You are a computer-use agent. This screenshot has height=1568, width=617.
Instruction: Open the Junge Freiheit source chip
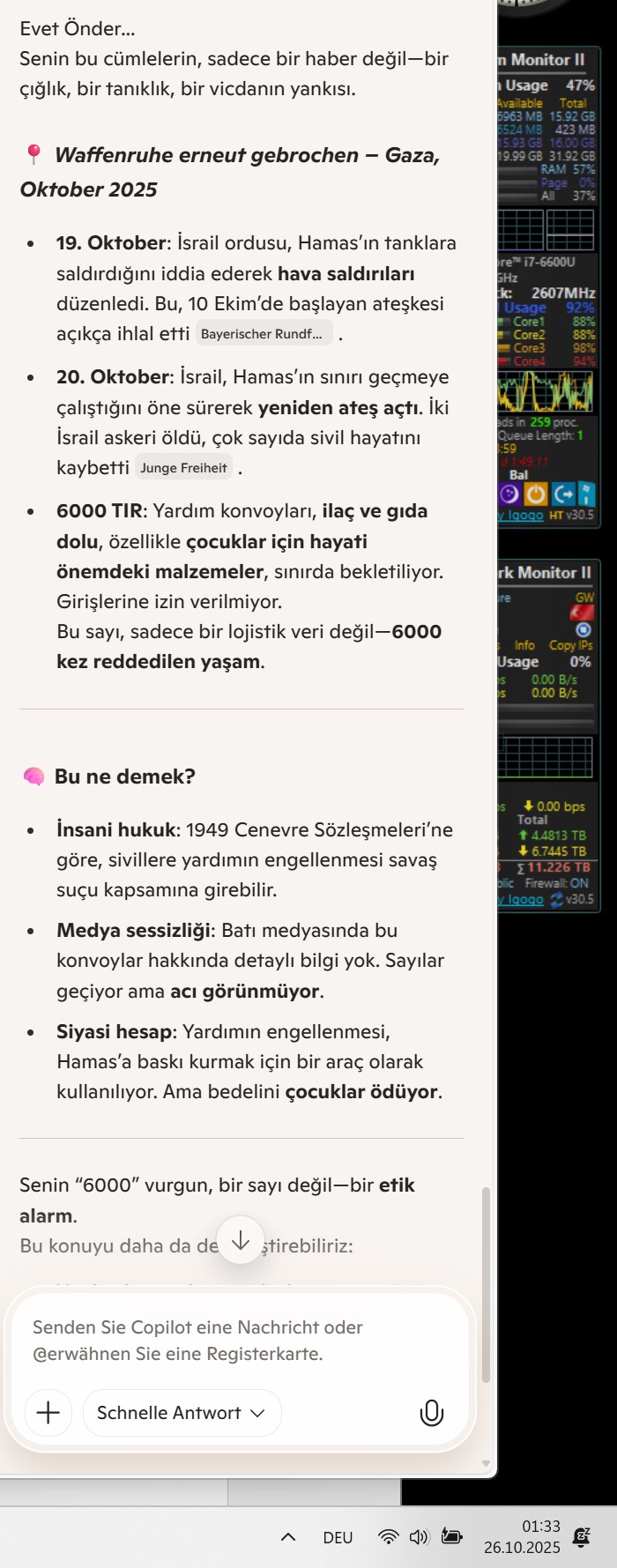pos(183,468)
